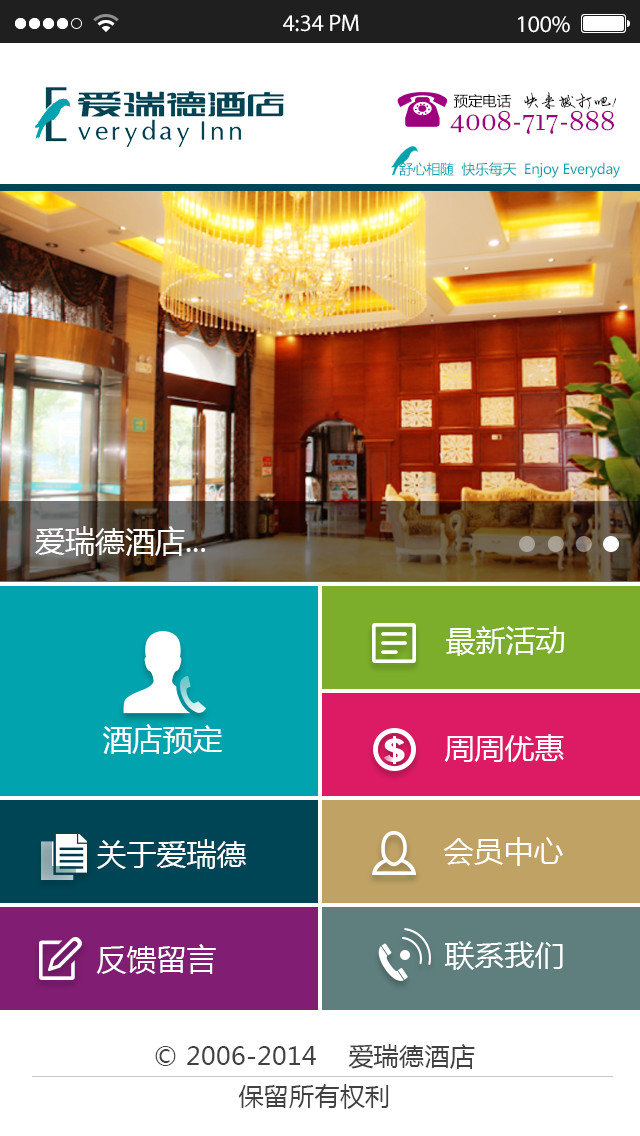Open 联系我们 contact us
This screenshot has width=640, height=1136.
pyautogui.click(x=480, y=958)
